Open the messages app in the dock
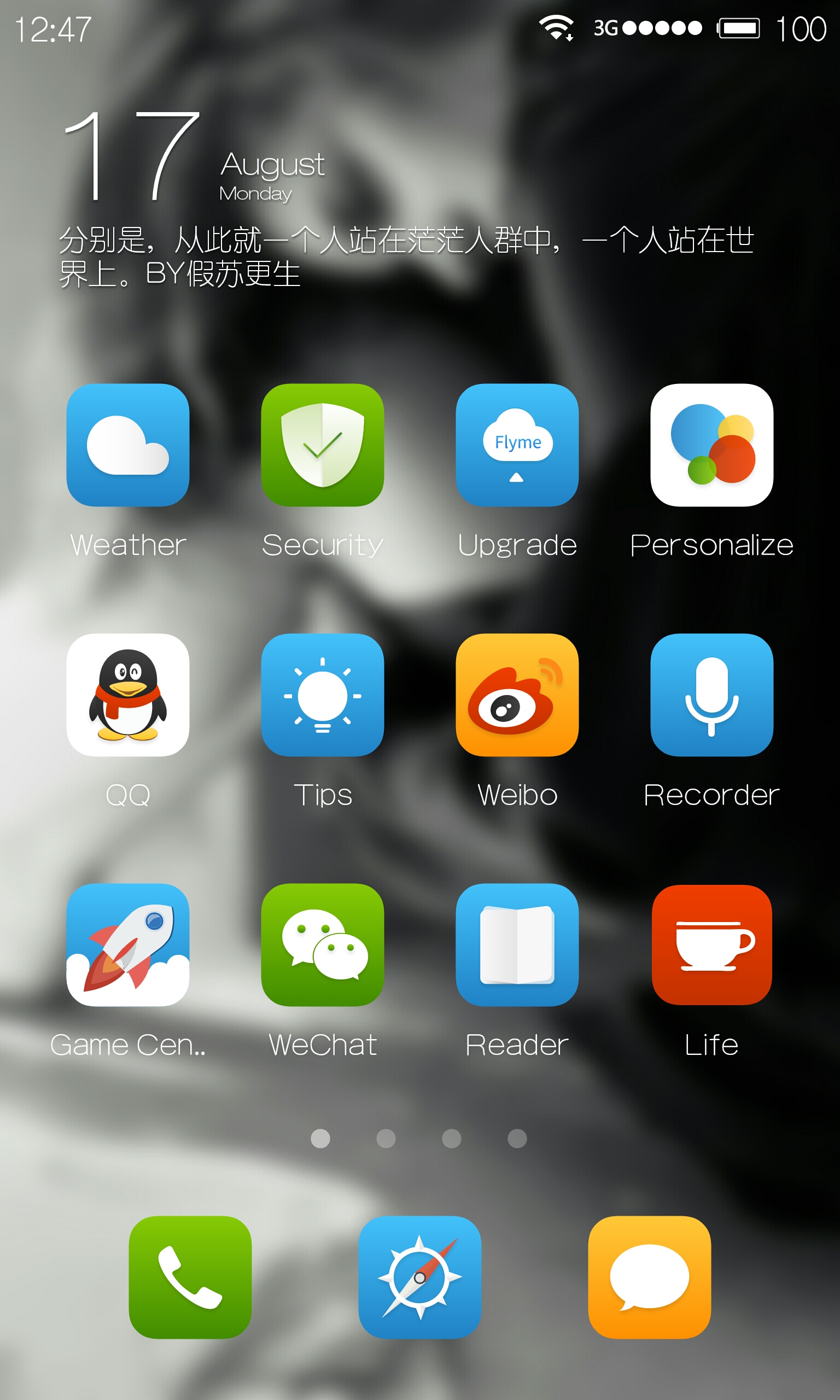 pos(650,1277)
